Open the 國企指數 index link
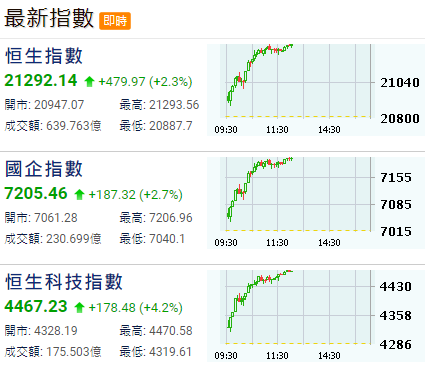 click(x=44, y=169)
